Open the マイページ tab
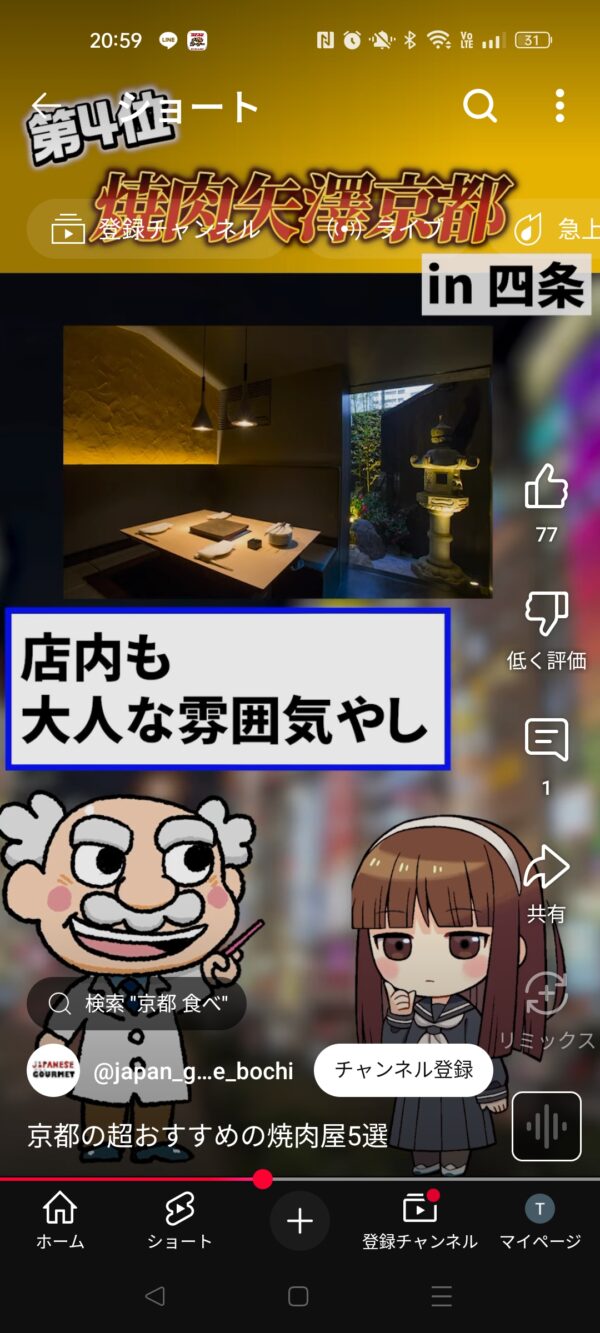600x1333 pixels. point(540,1220)
